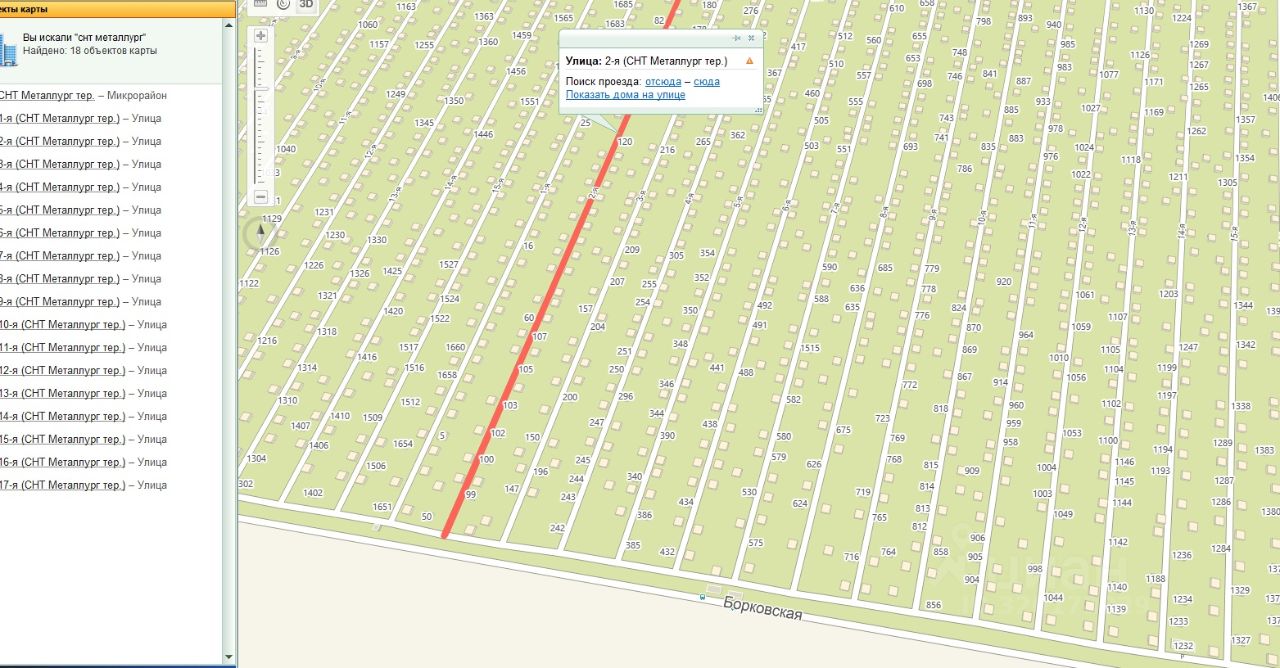
Task: Close the street info popup
Action: pyautogui.click(x=752, y=38)
